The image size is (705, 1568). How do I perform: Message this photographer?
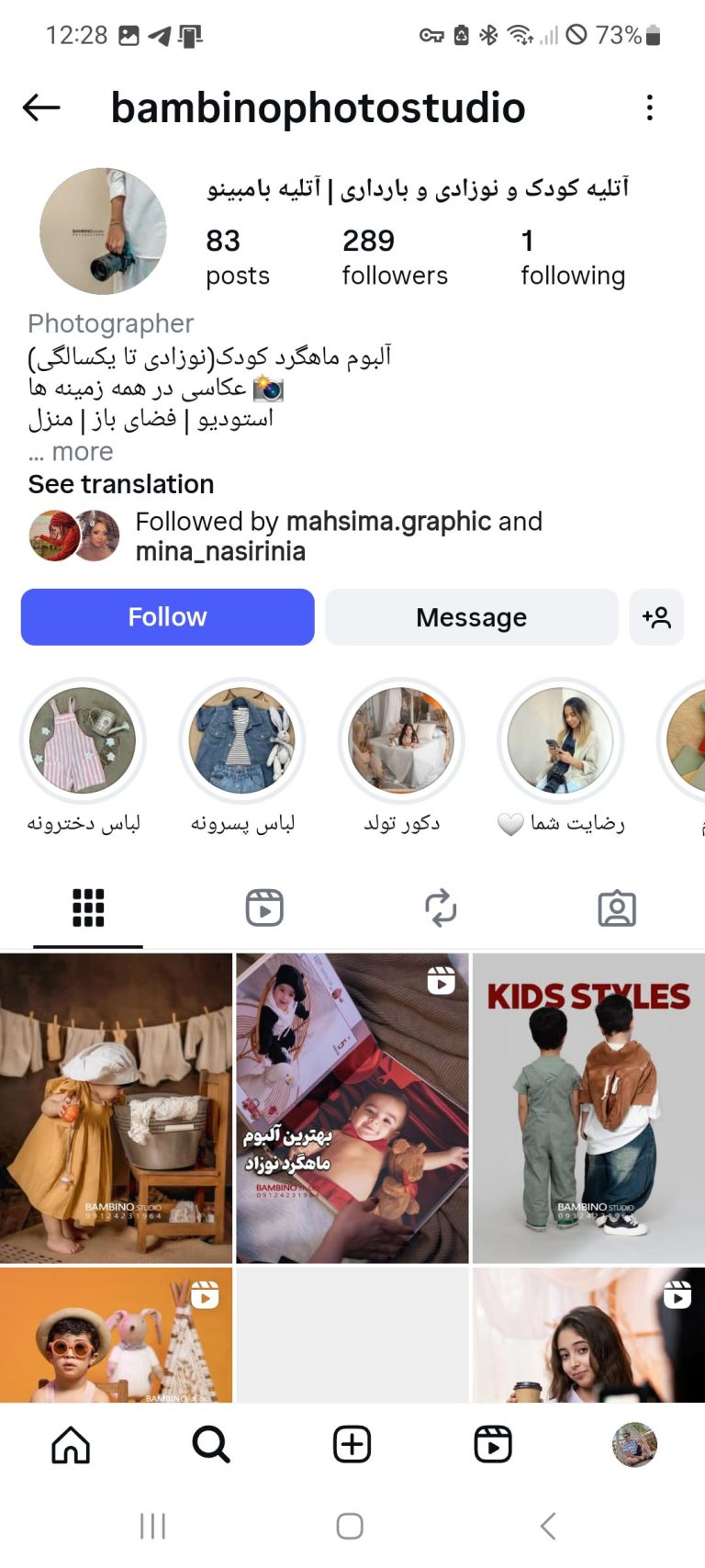click(471, 617)
